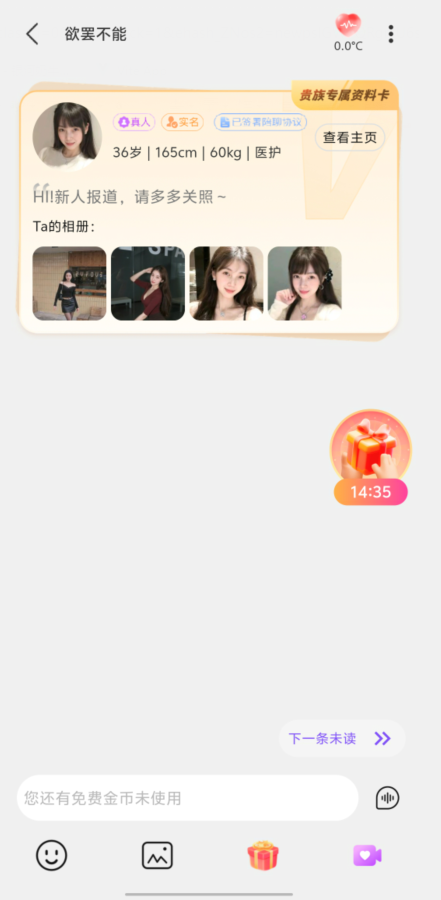
Task: Attach a picture from the gallery
Action: pyautogui.click(x=157, y=855)
